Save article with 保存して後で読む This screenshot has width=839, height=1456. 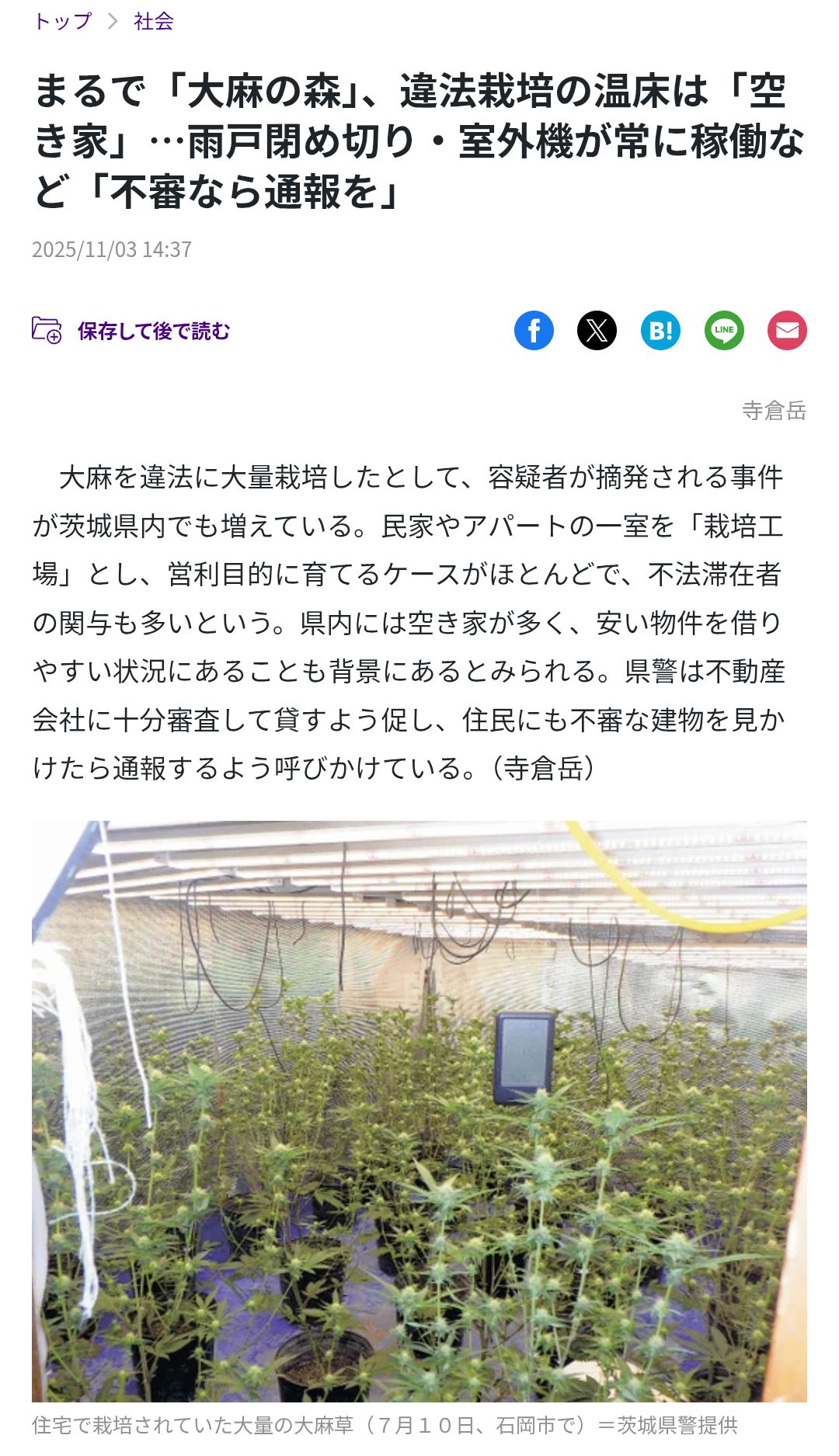coord(131,331)
